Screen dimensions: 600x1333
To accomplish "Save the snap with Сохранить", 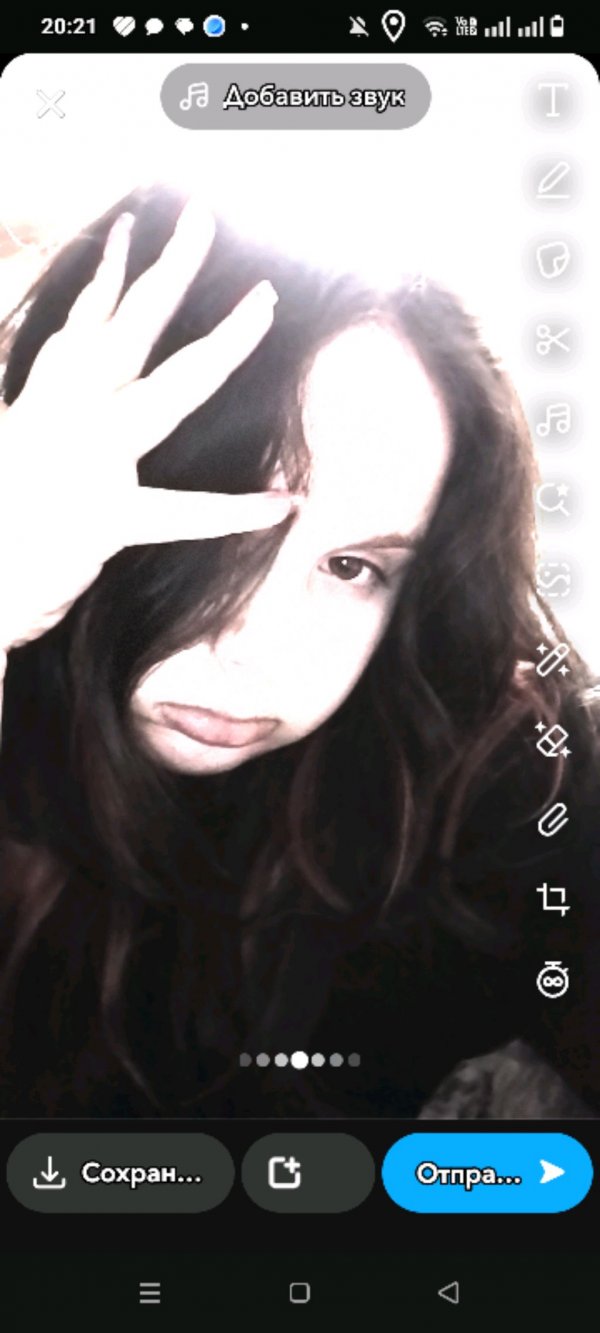I will point(121,1173).
